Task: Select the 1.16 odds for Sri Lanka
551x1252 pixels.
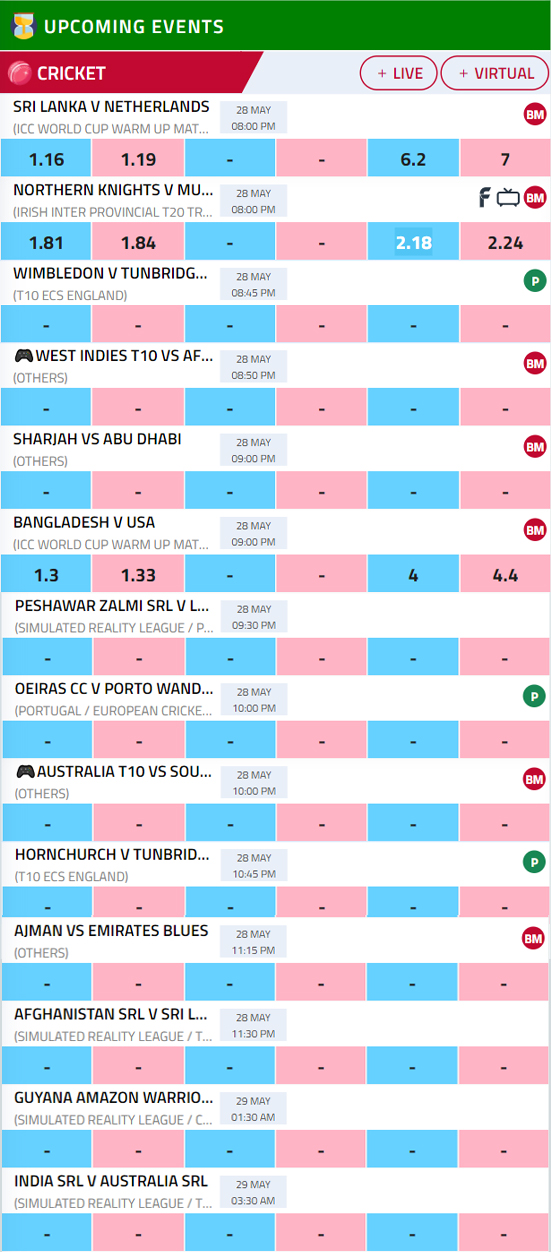Action: 46,159
